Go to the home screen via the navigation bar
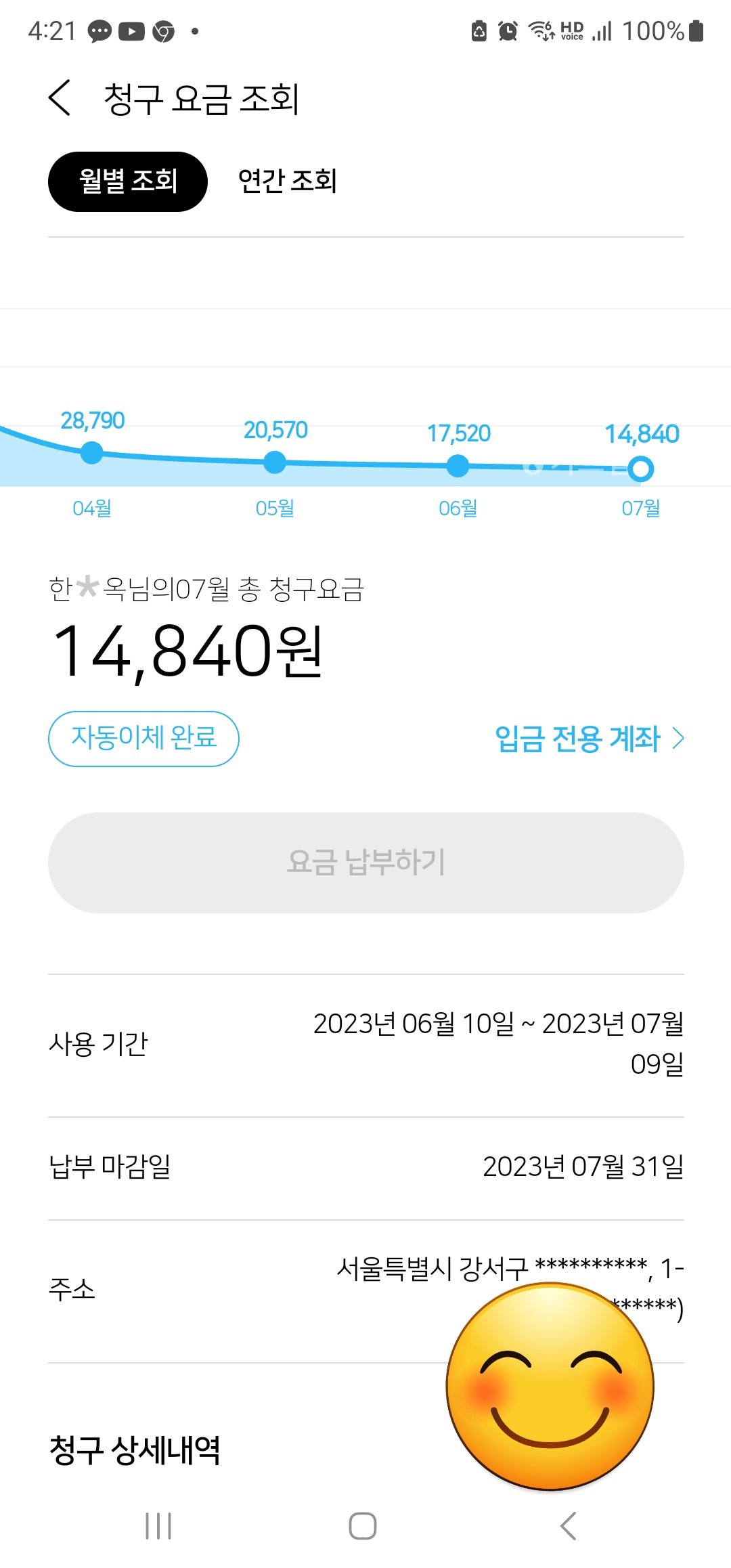731x1568 pixels. [363, 1526]
